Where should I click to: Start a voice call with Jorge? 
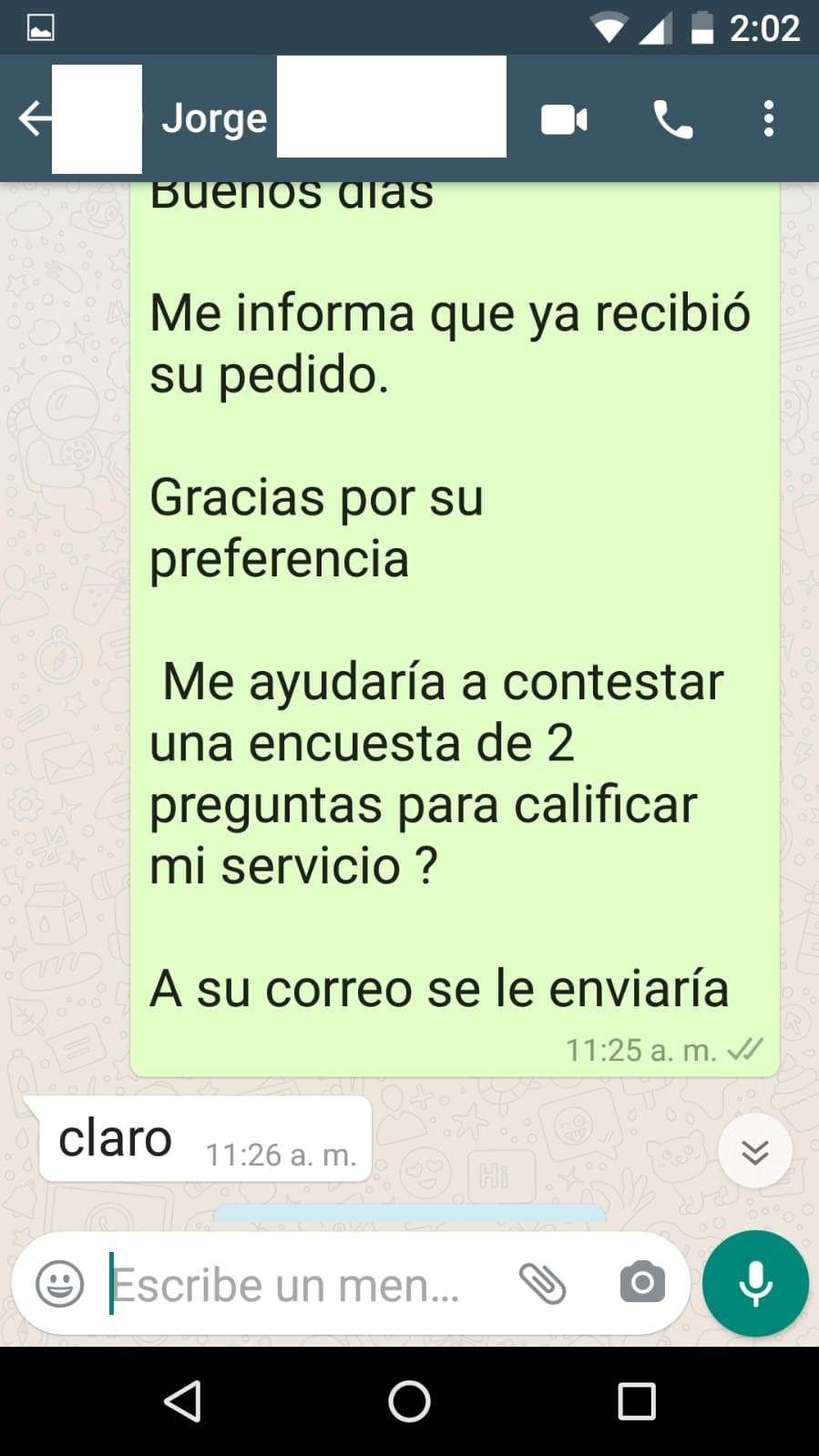[672, 119]
